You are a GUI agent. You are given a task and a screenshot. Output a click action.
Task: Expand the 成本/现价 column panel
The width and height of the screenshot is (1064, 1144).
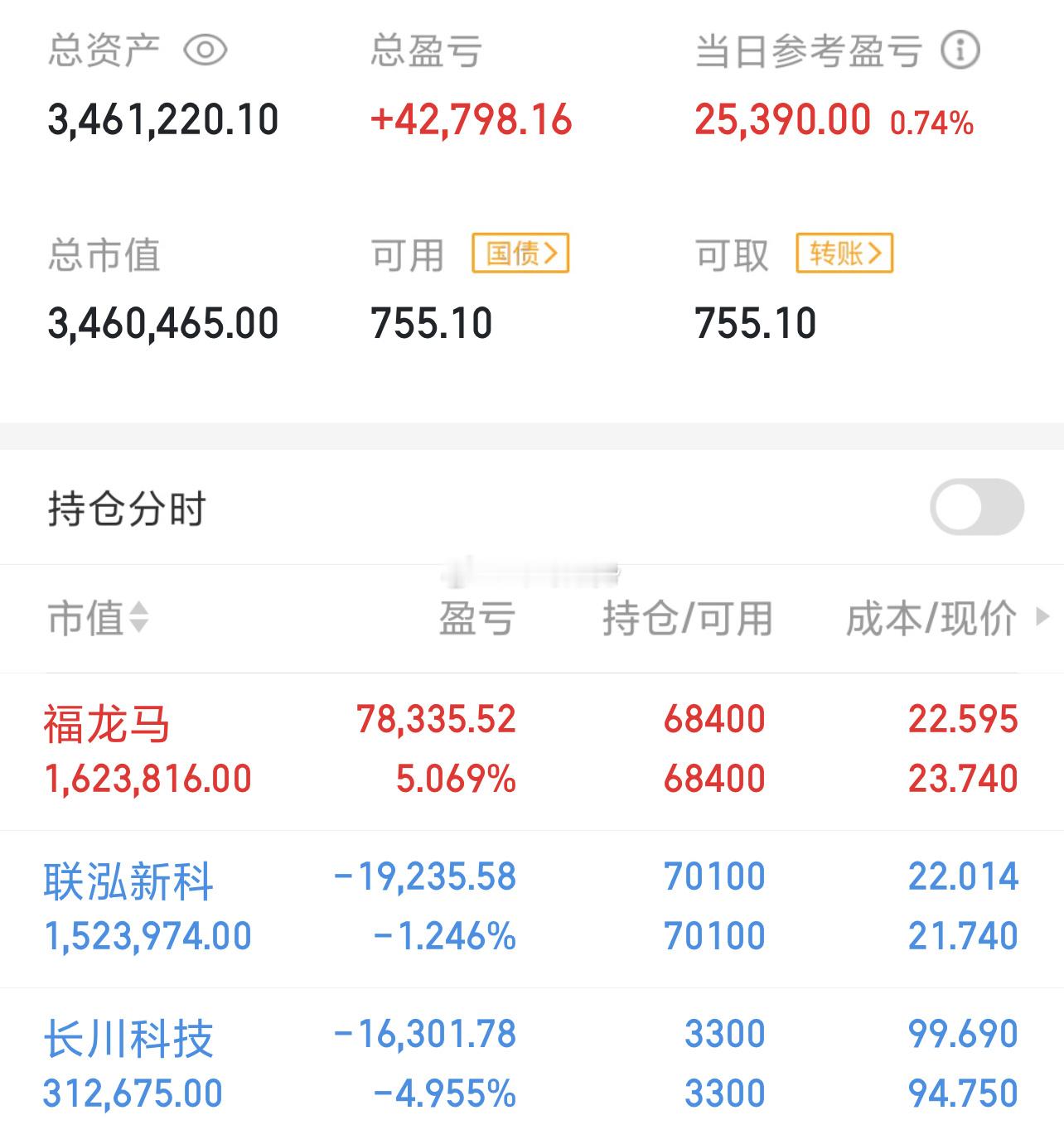pyautogui.click(x=930, y=616)
